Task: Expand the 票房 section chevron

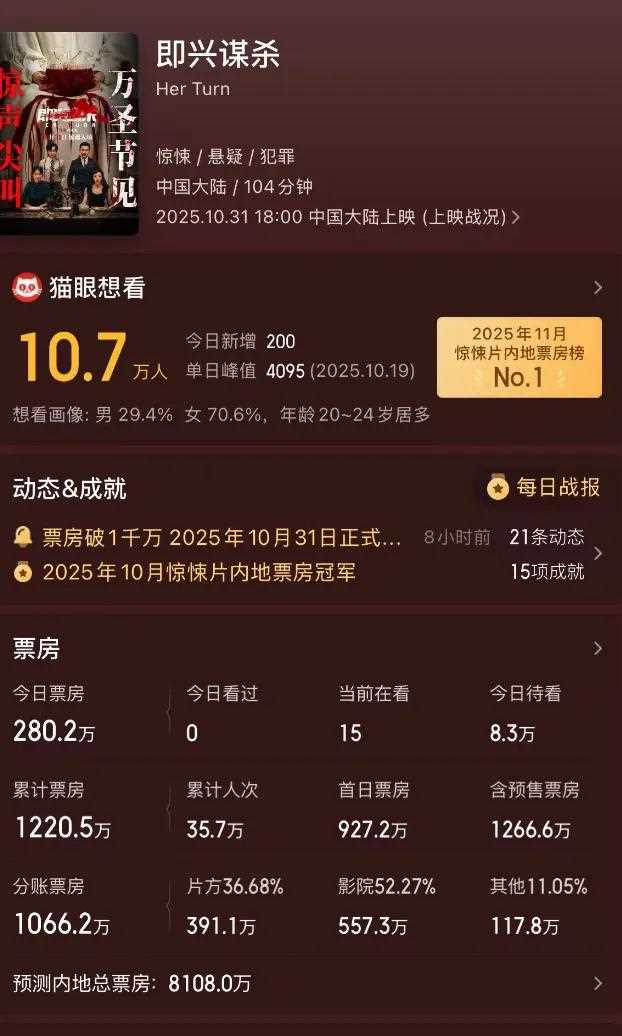Action: pos(598,648)
